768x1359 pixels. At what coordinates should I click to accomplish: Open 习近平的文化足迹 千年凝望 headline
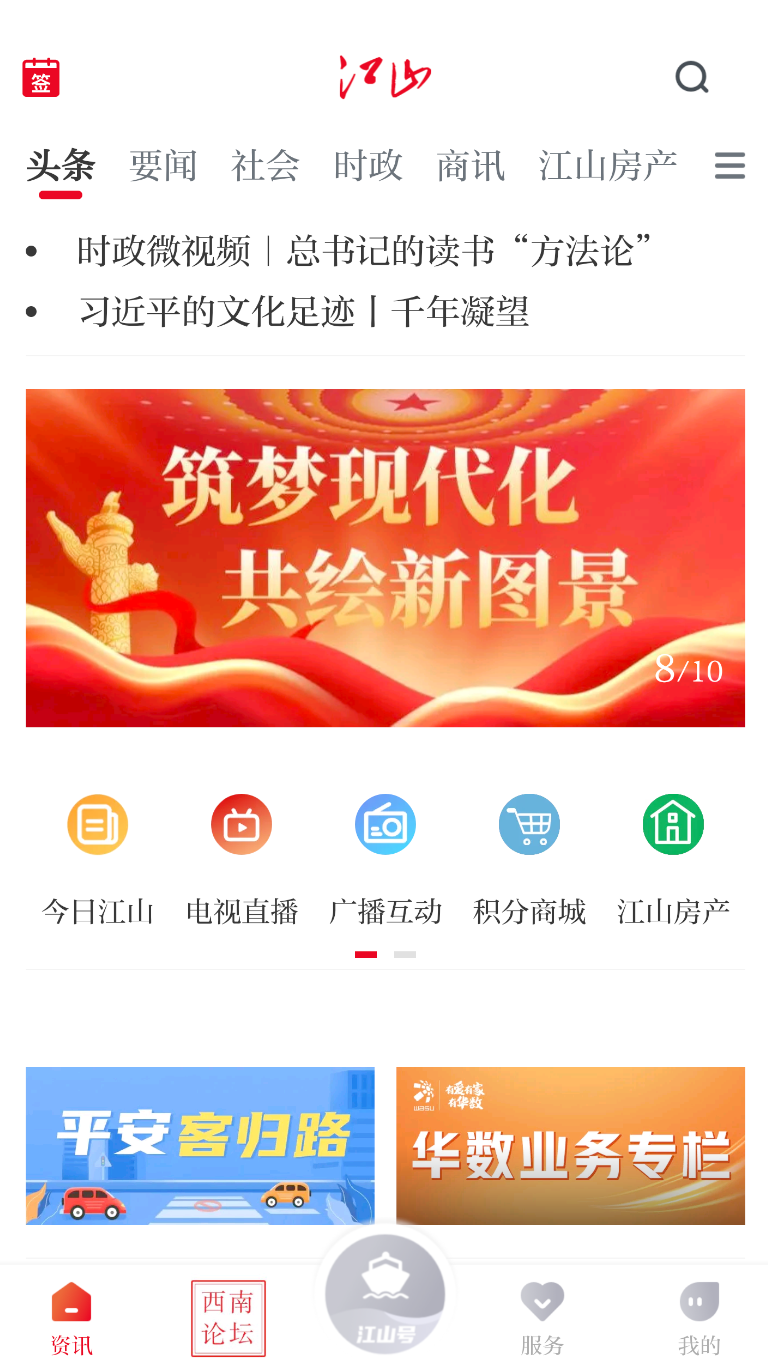pos(304,313)
